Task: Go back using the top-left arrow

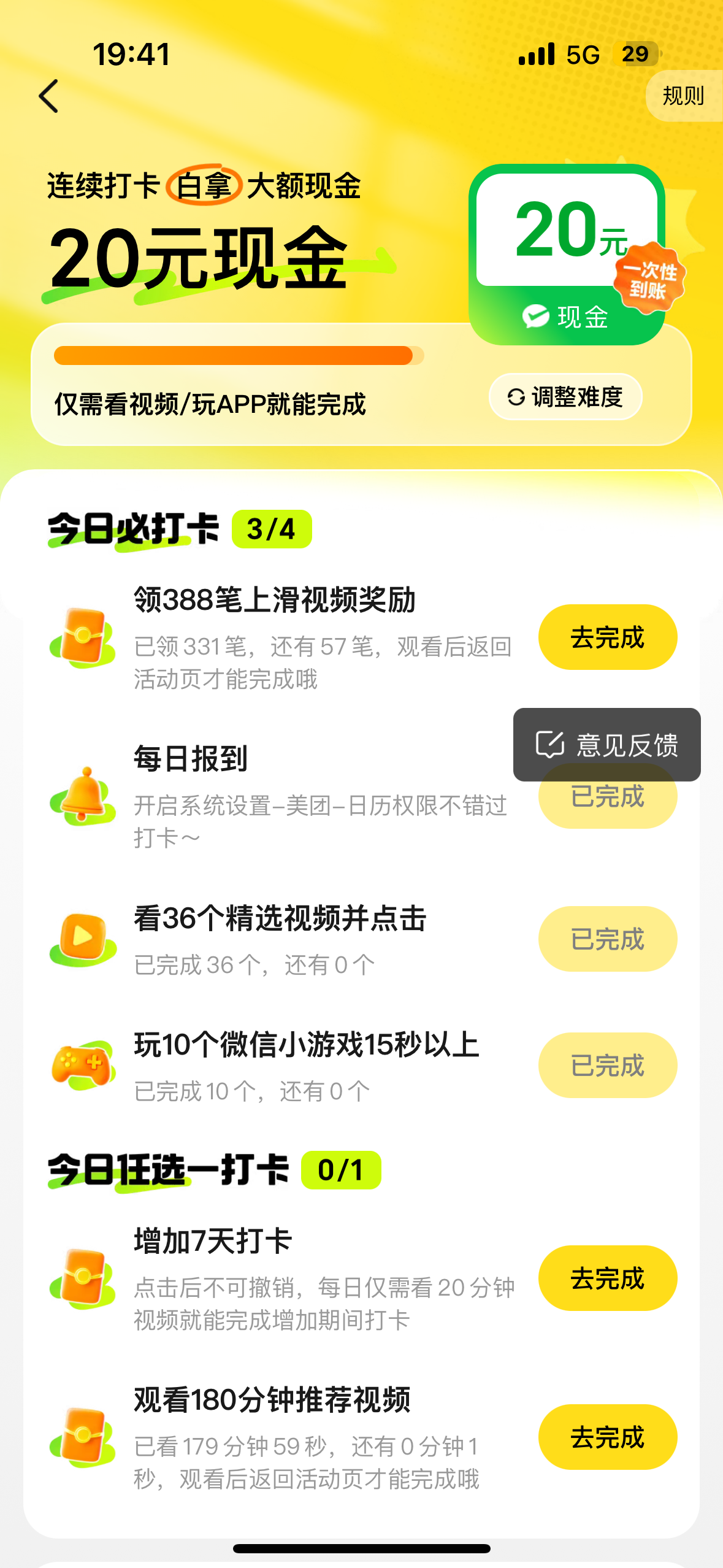Action: point(49,96)
